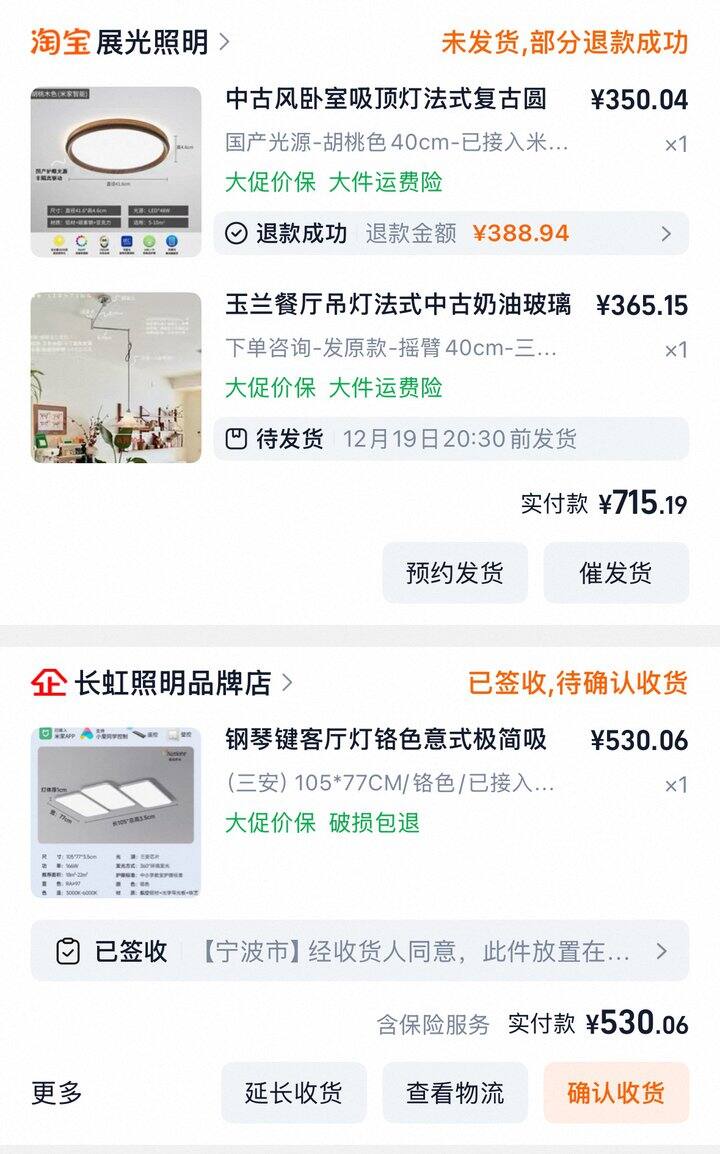This screenshot has height=1154, width=720.
Task: Open 查看物流 to view logistics
Action: 454,1093
